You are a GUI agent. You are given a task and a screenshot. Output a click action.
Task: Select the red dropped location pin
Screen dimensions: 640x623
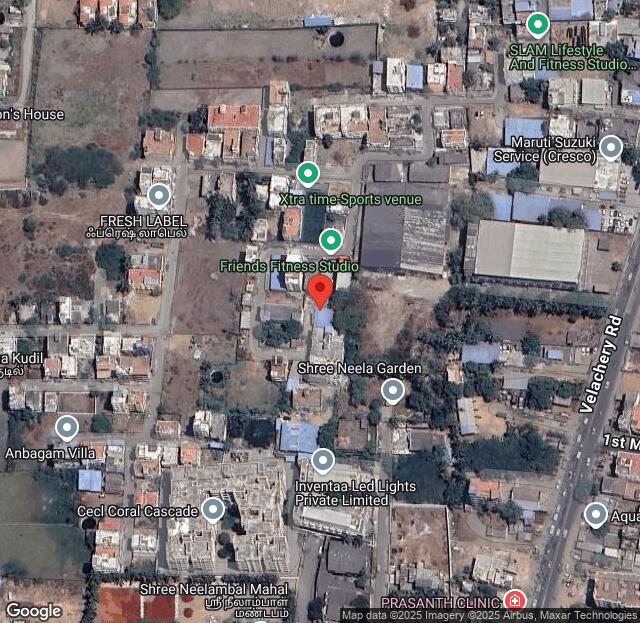click(x=319, y=290)
